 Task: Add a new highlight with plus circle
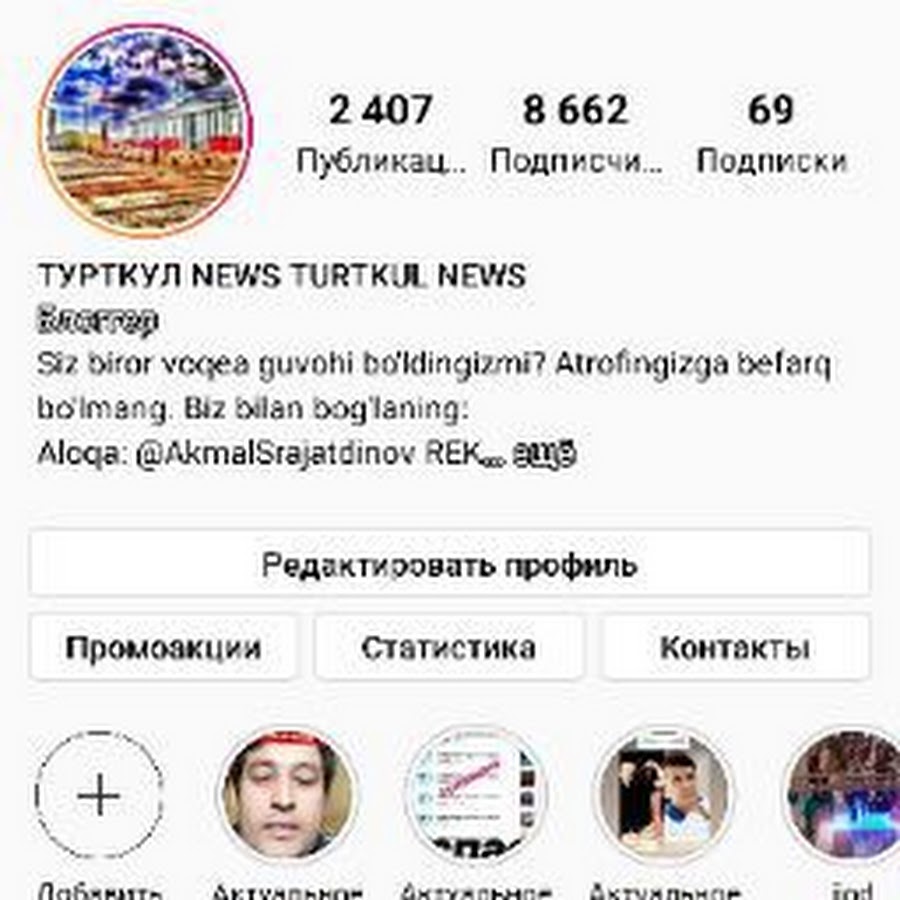[x=99, y=796]
